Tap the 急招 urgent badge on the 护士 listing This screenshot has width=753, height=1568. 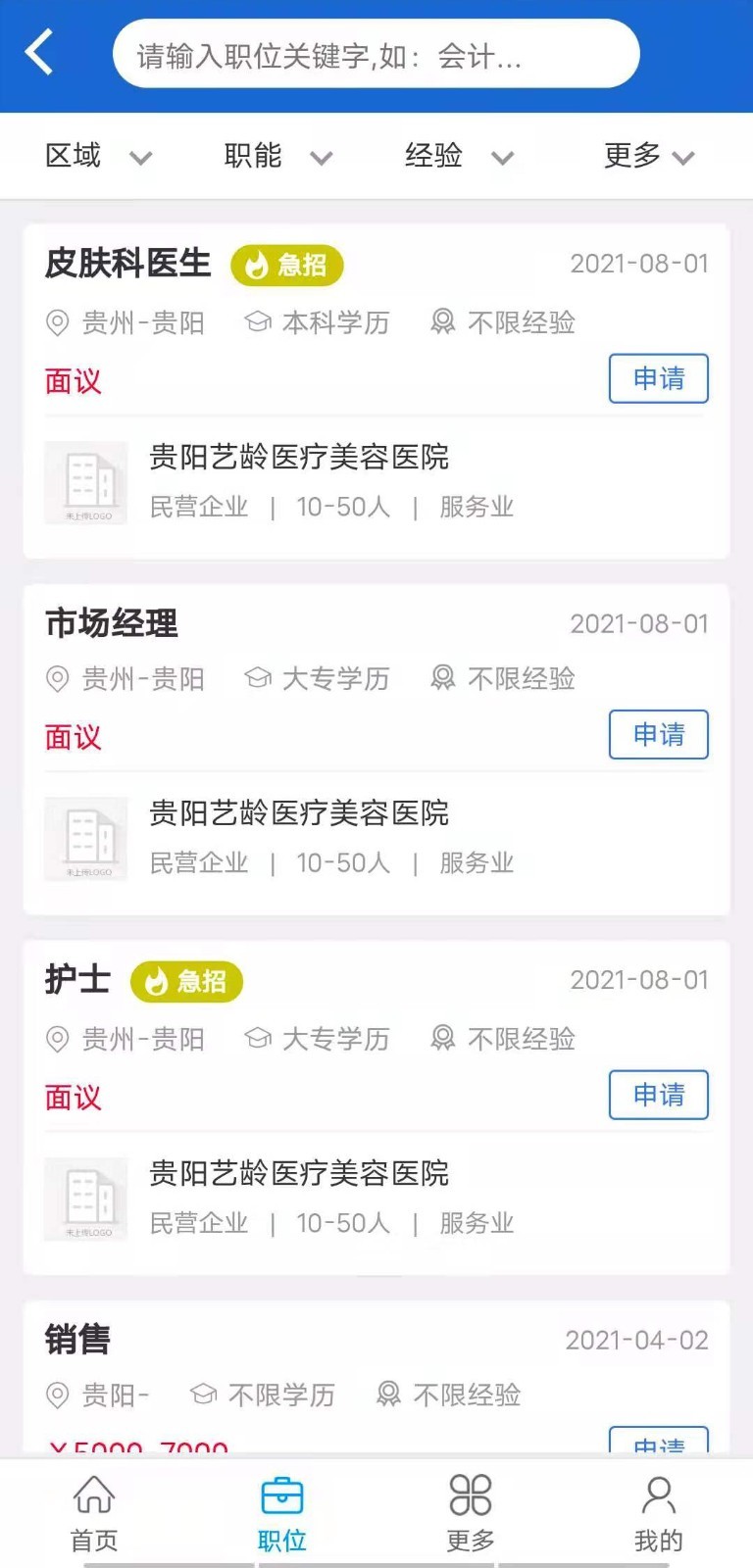point(186,981)
